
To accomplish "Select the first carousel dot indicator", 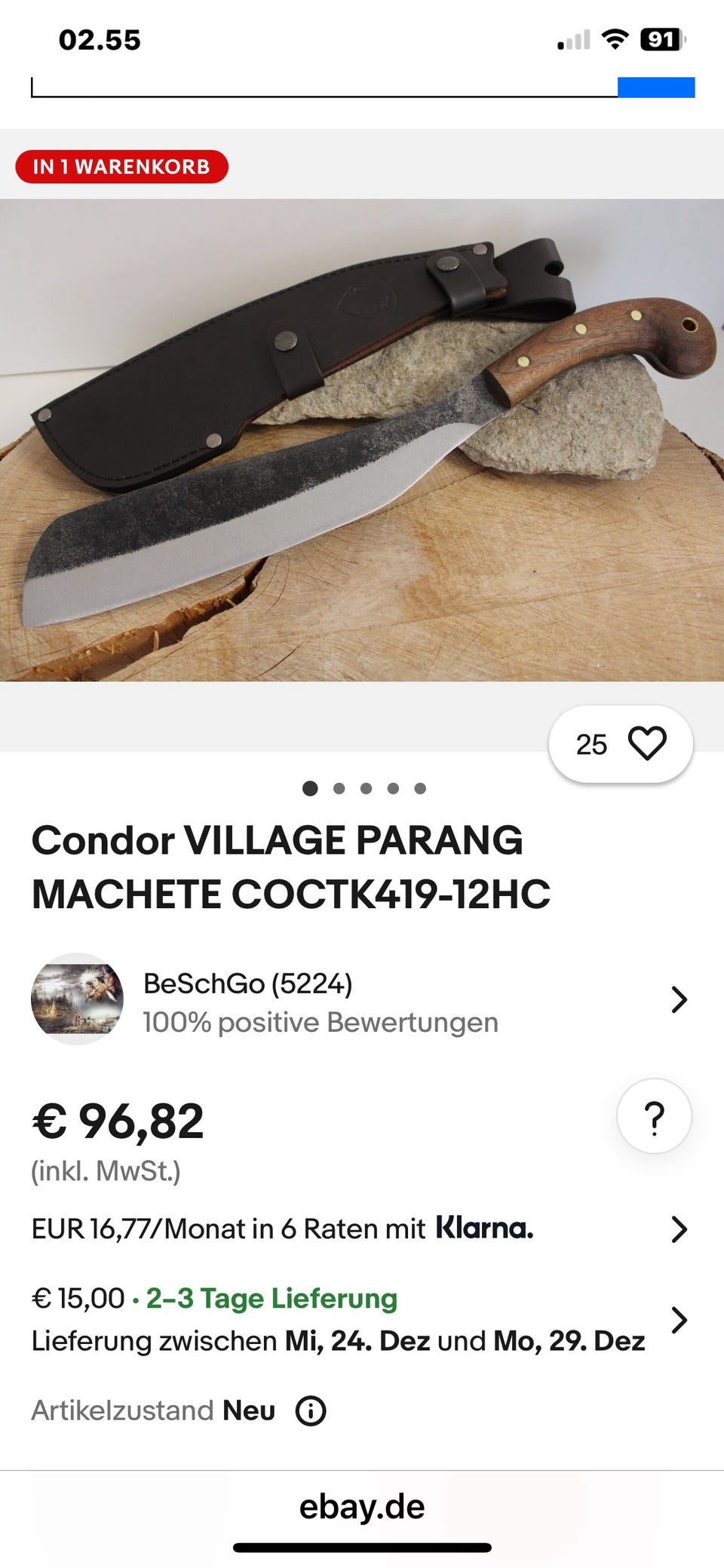I will point(310,789).
